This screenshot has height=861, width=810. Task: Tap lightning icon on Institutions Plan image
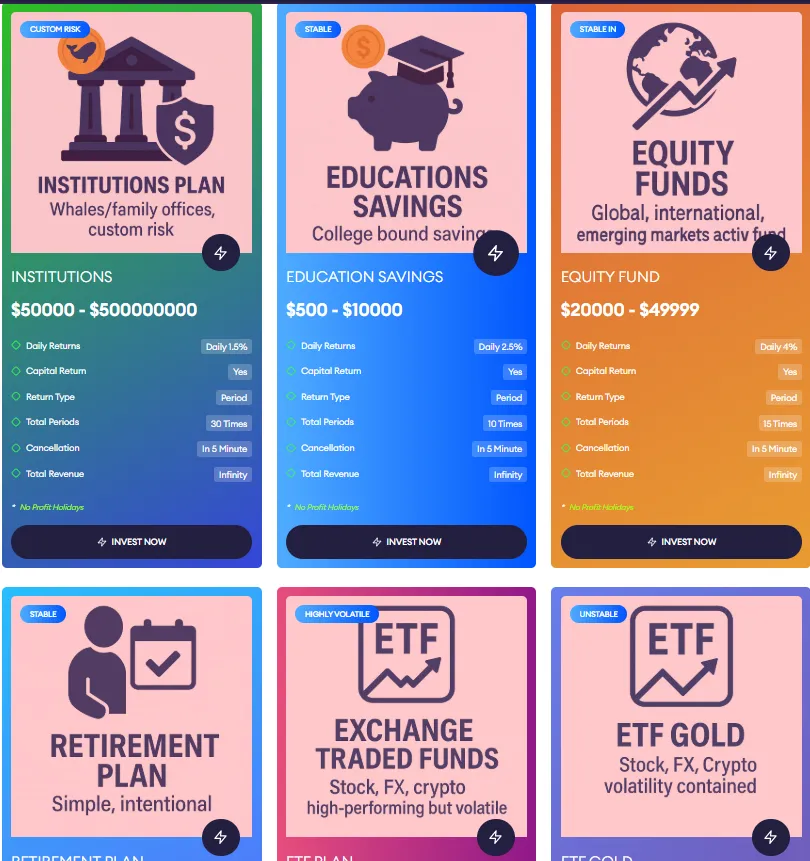(221, 253)
